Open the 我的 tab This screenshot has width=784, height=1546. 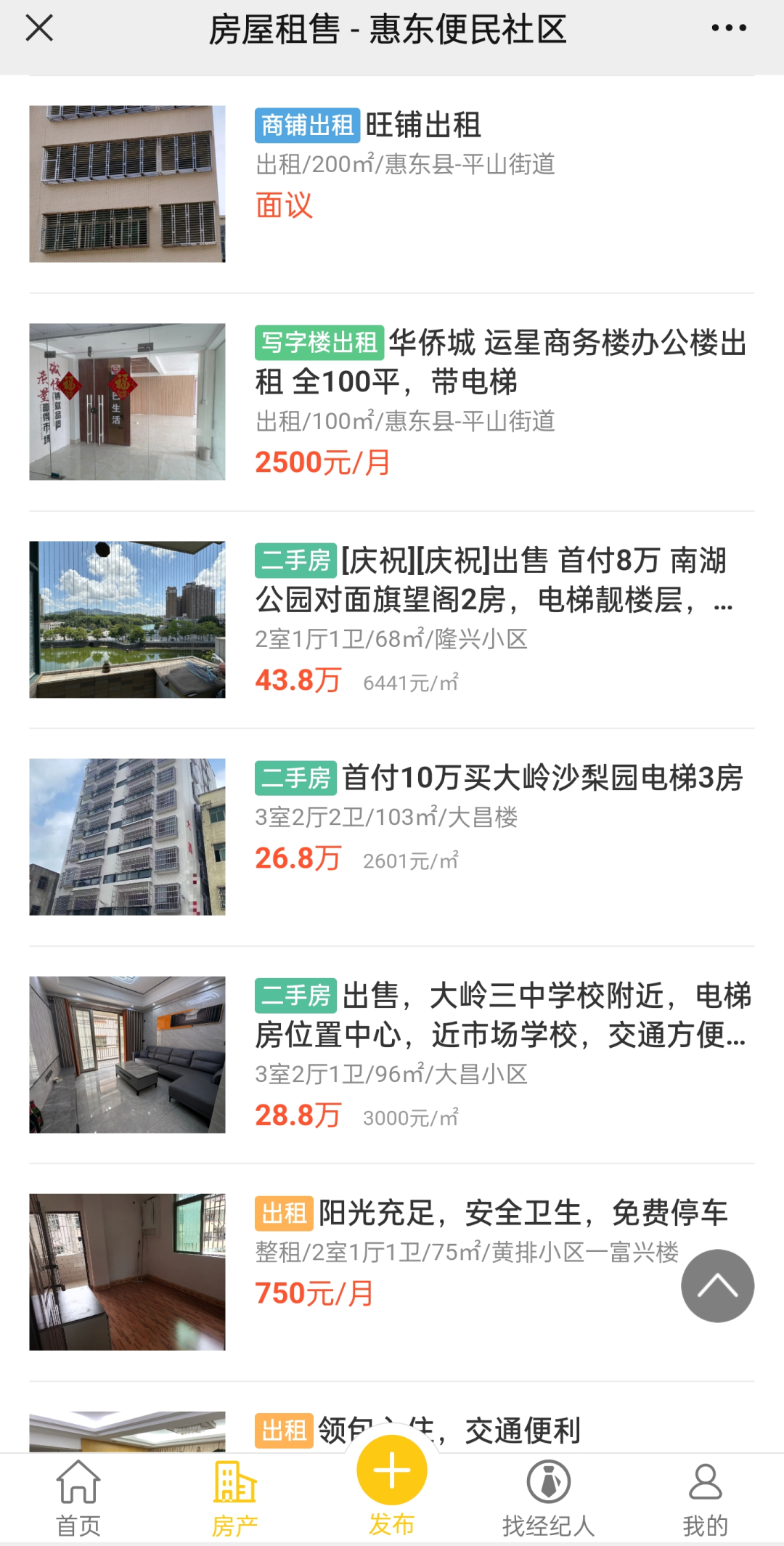coord(705,1499)
